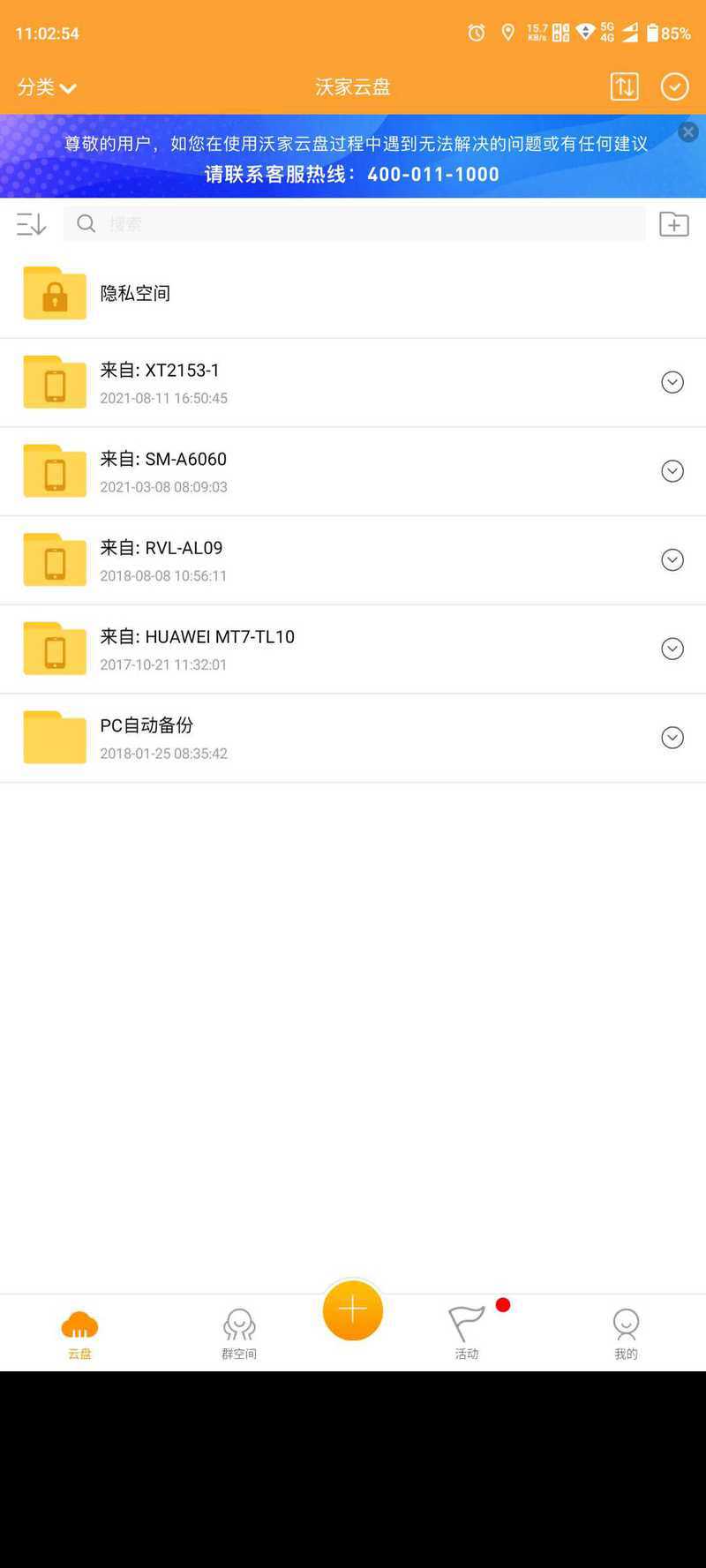Screen dimensions: 706x1568
Task: Create a new folder
Action: pyautogui.click(x=674, y=224)
